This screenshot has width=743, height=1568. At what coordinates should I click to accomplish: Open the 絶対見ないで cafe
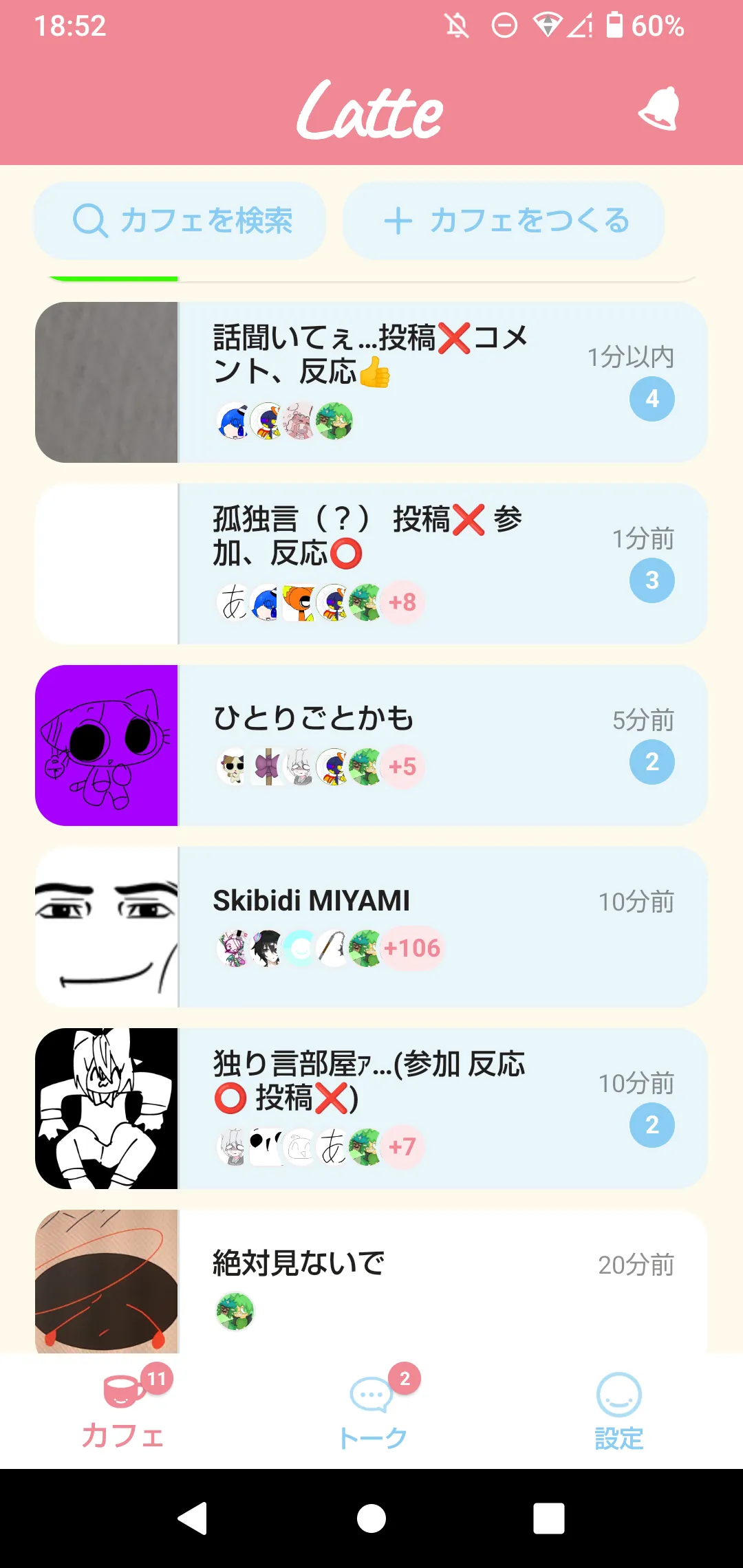tap(371, 1282)
